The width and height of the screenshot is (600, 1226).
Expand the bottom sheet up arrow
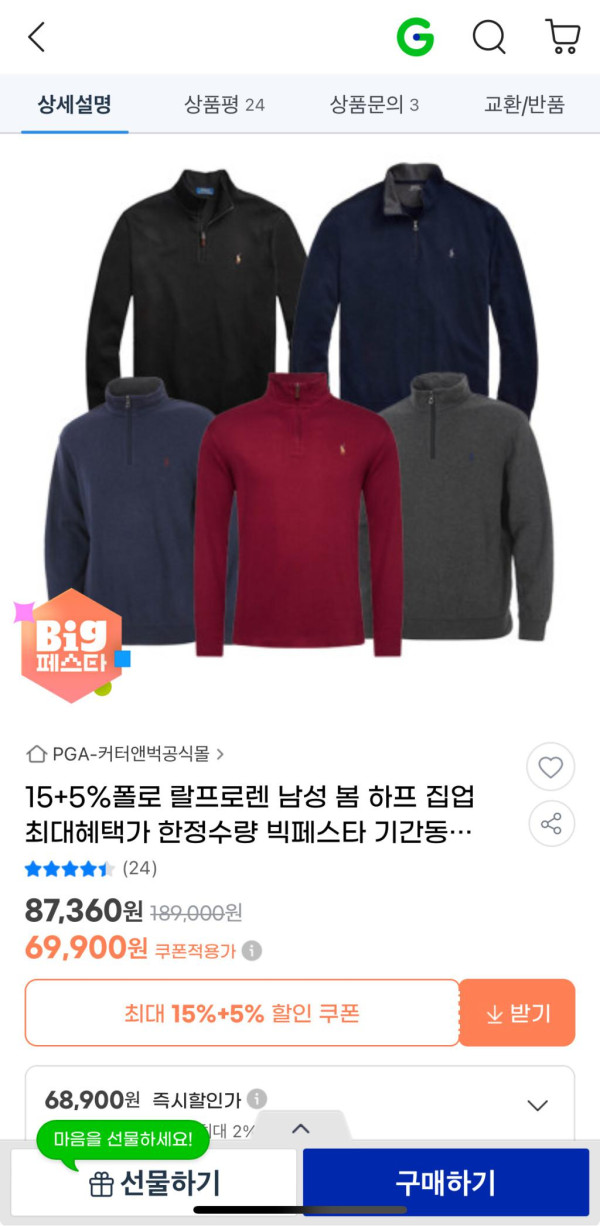pyautogui.click(x=300, y=1128)
